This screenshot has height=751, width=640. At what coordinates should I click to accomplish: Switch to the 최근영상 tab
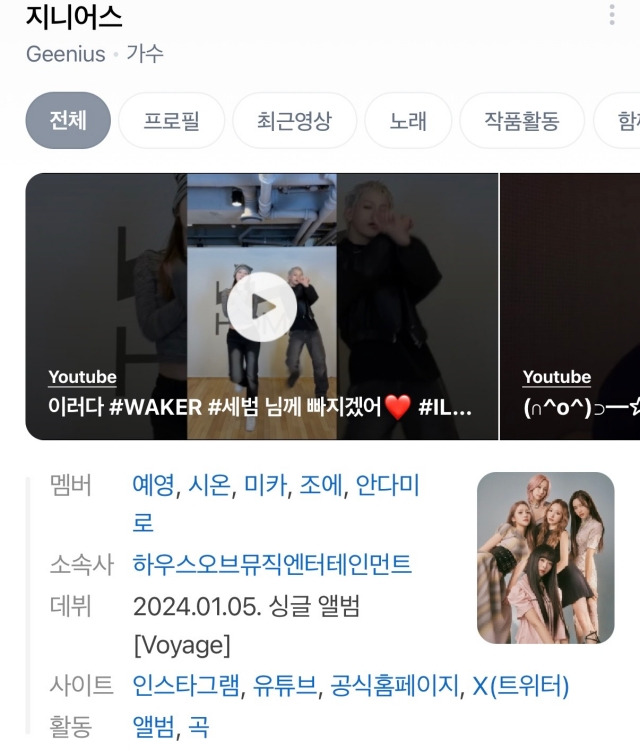(293, 121)
